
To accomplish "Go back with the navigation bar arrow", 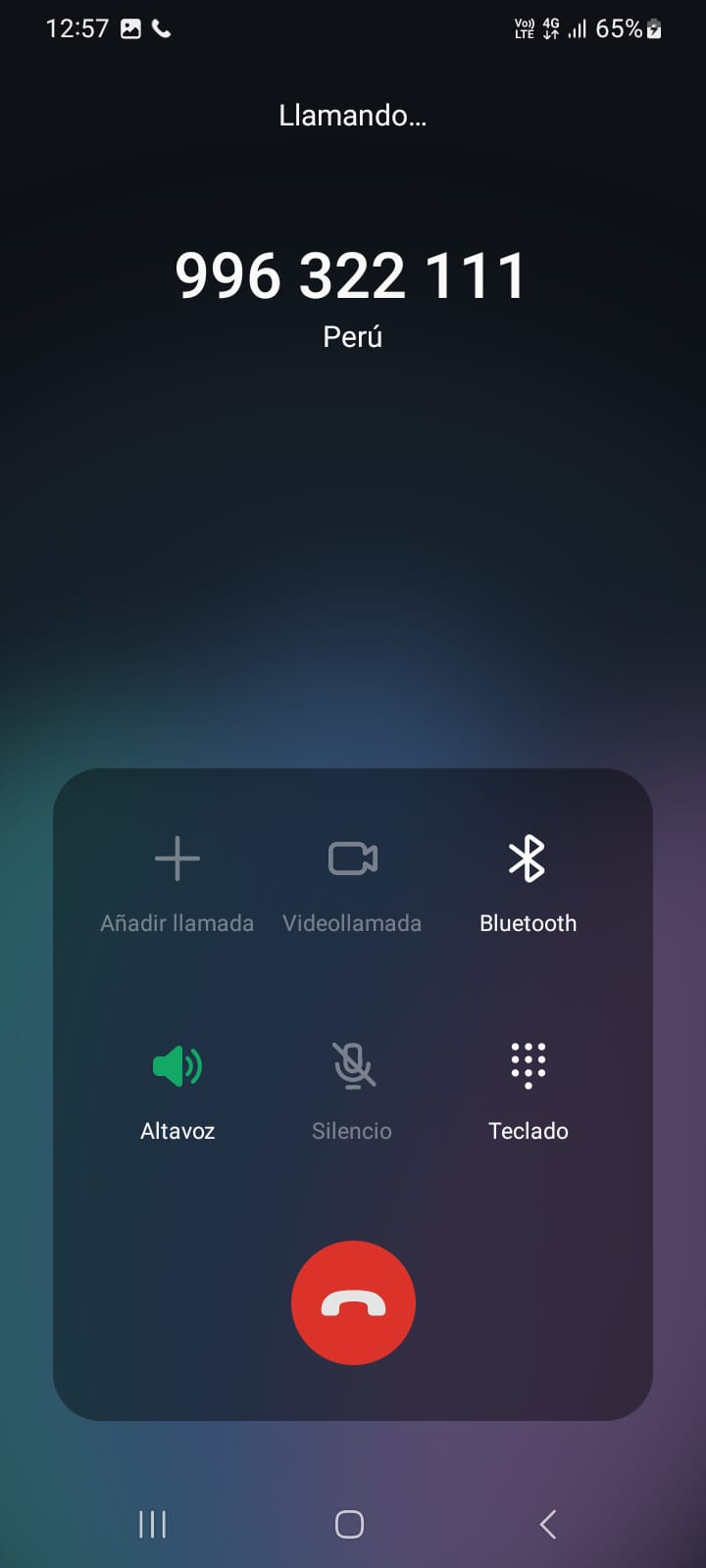I will click(548, 1524).
